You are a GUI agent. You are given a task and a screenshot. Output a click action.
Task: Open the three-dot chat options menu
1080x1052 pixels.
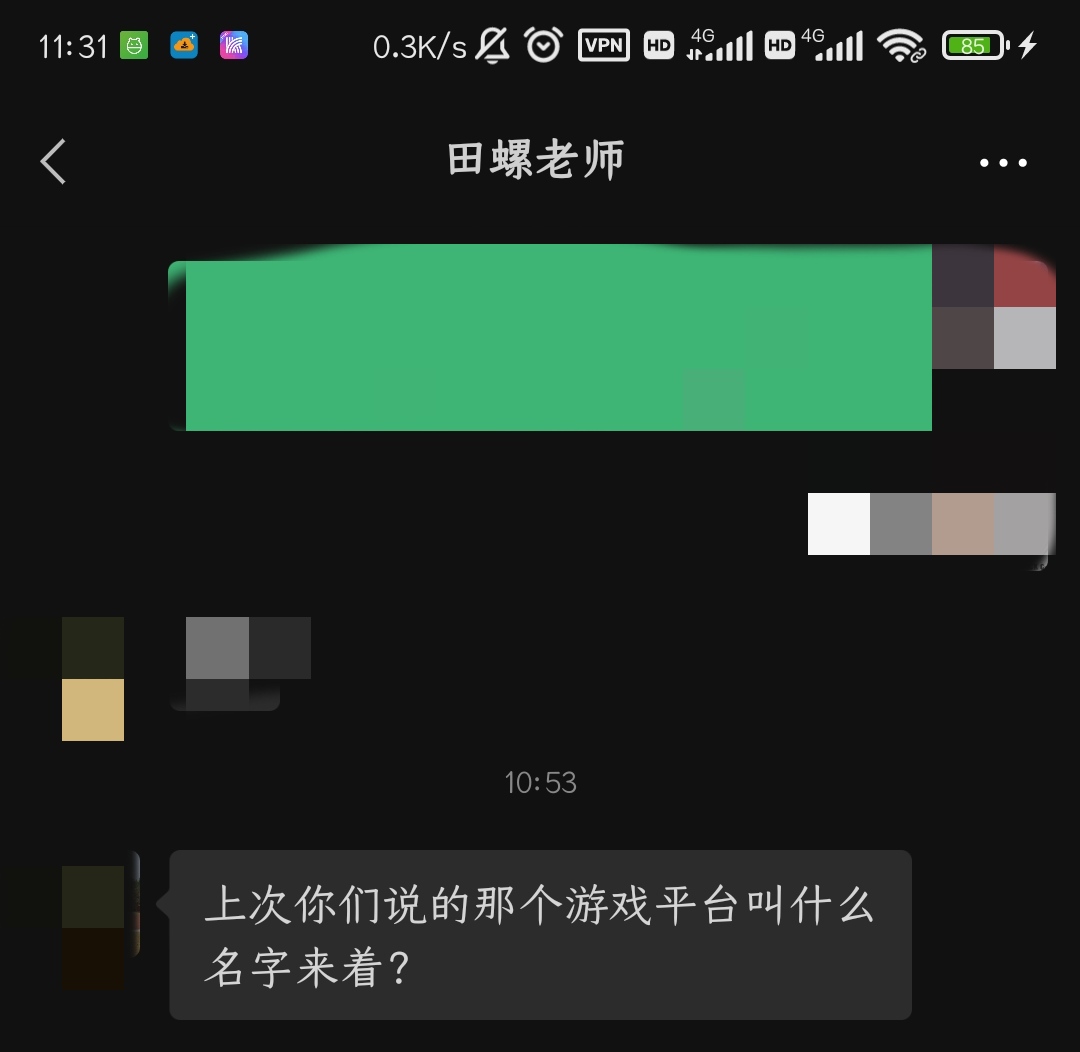point(1003,162)
